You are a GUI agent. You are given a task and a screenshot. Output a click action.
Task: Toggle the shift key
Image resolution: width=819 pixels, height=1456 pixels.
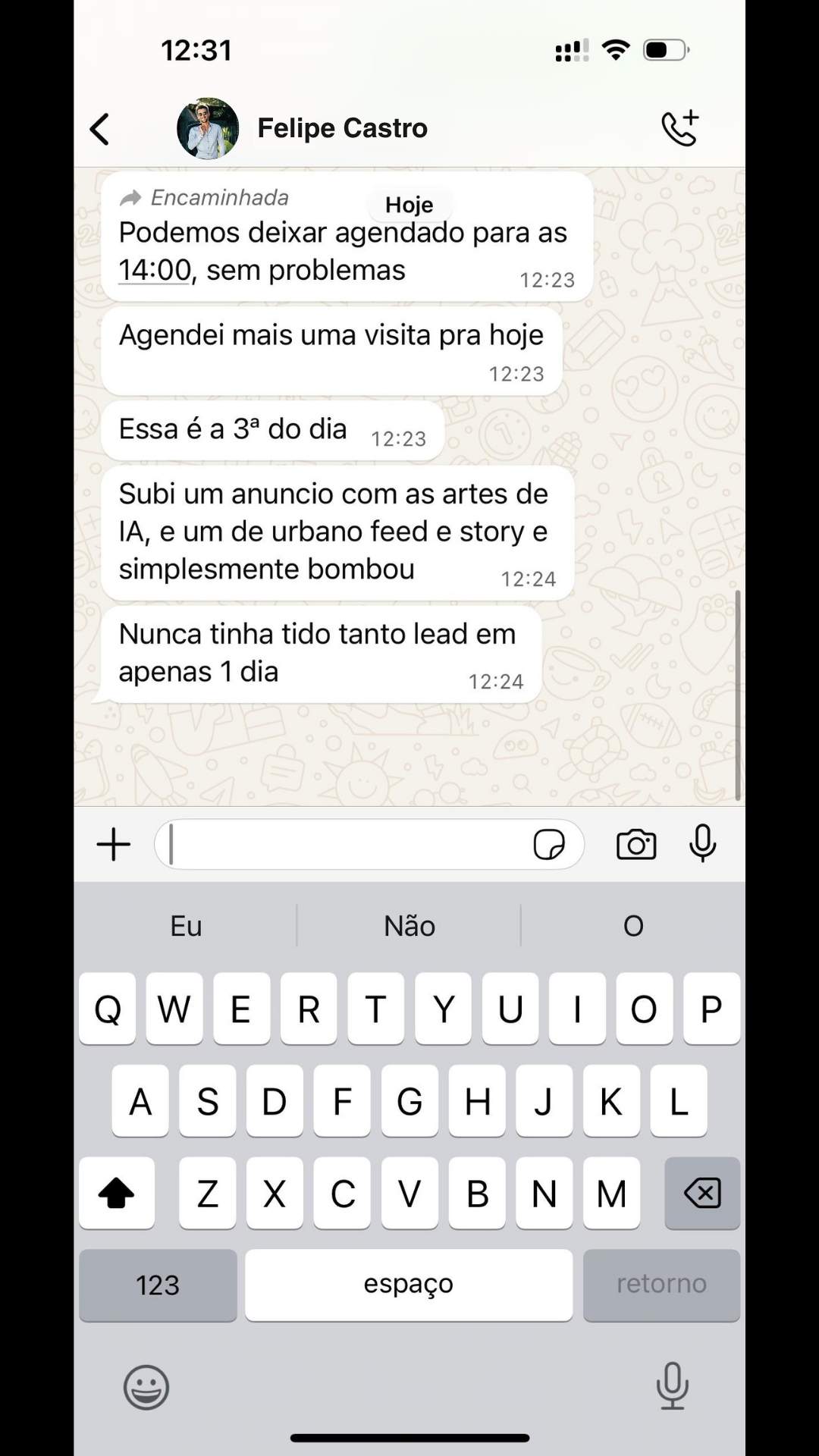pyautogui.click(x=117, y=1193)
